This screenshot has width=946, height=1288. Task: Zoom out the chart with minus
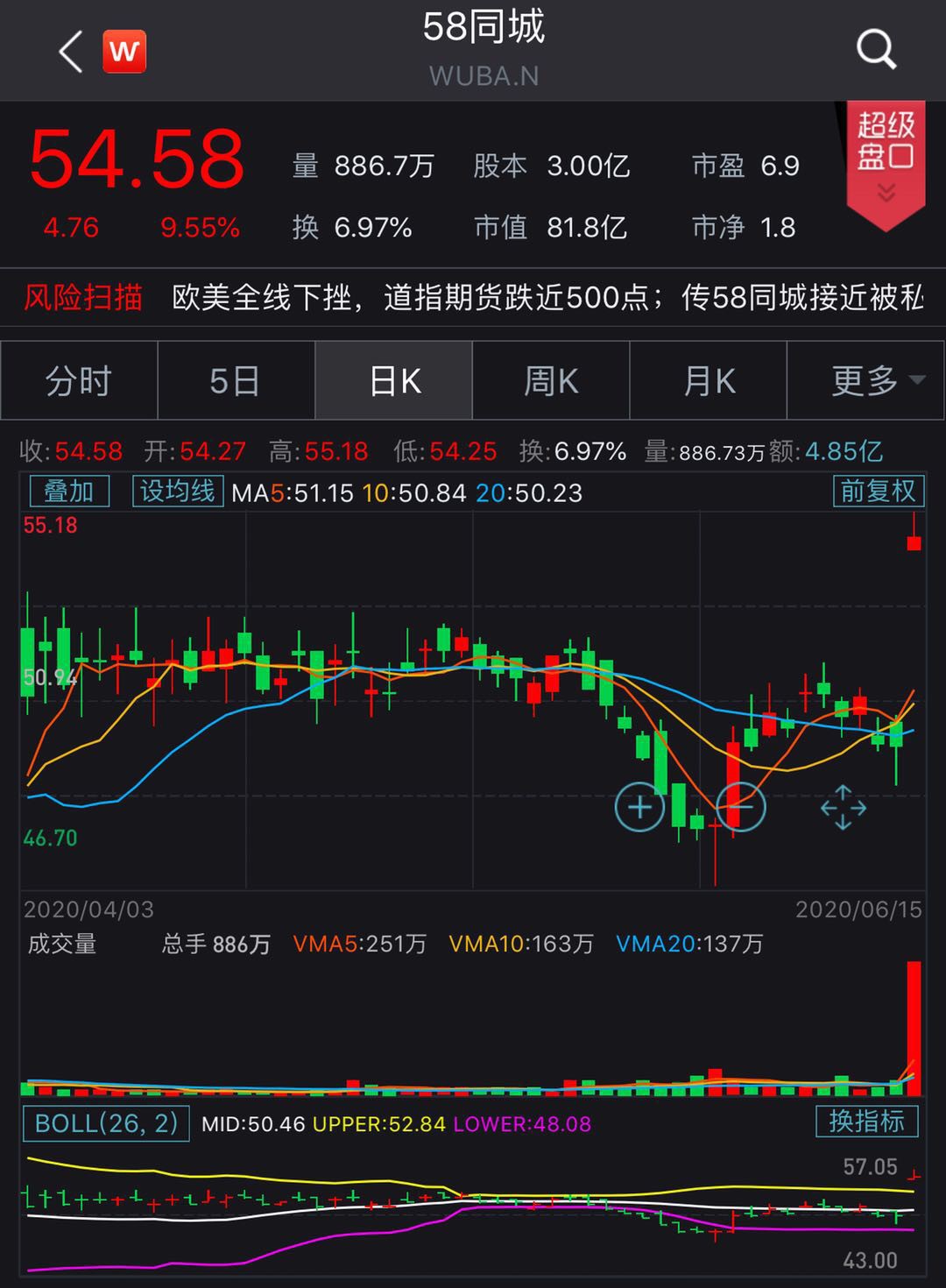click(x=741, y=807)
